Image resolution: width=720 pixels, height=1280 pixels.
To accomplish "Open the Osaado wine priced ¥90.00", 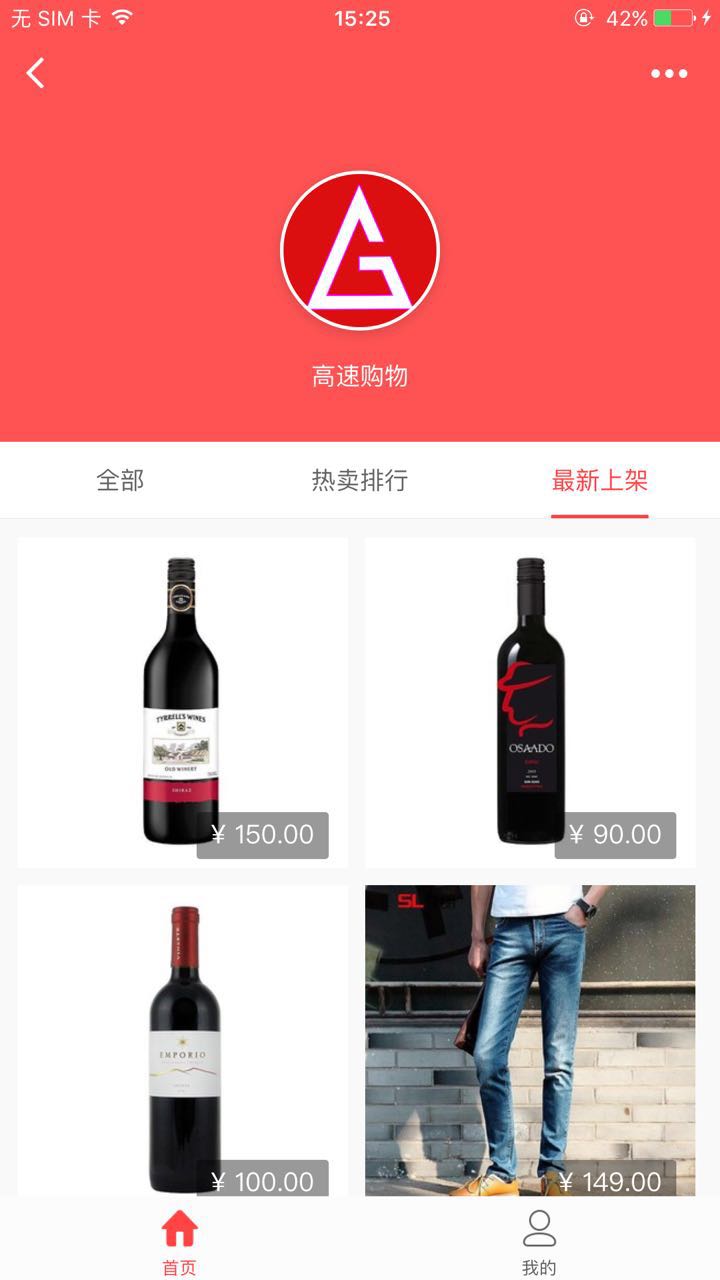I will pos(530,703).
